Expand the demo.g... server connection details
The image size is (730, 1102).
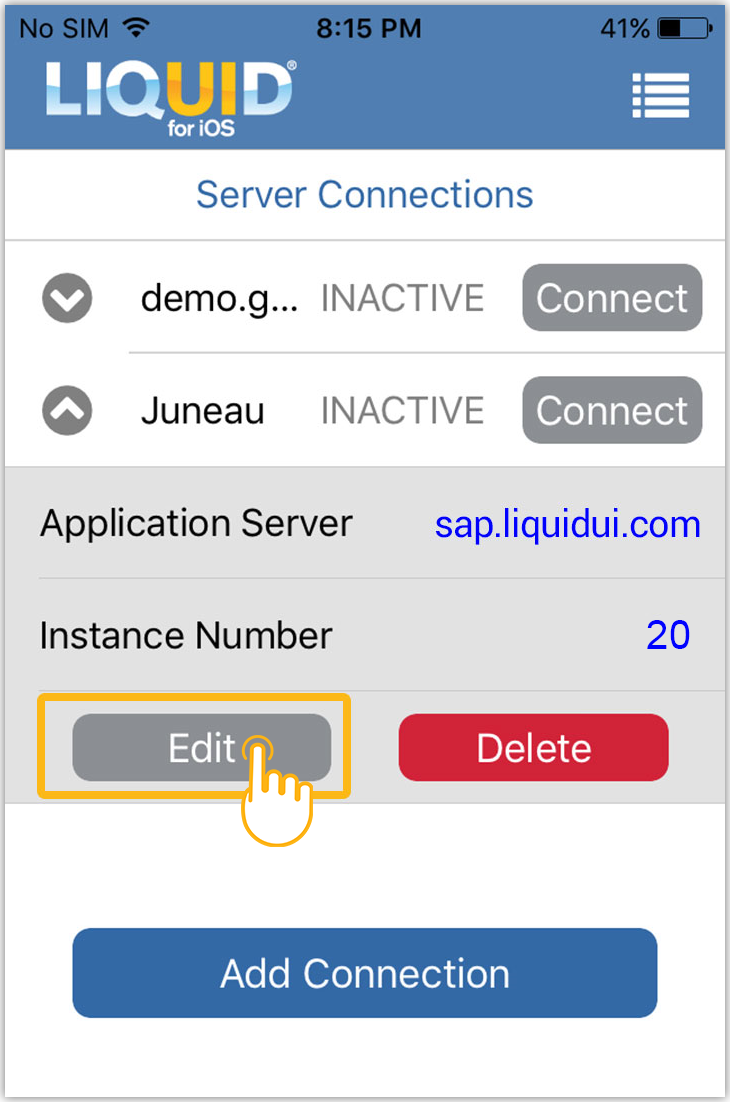pos(67,298)
